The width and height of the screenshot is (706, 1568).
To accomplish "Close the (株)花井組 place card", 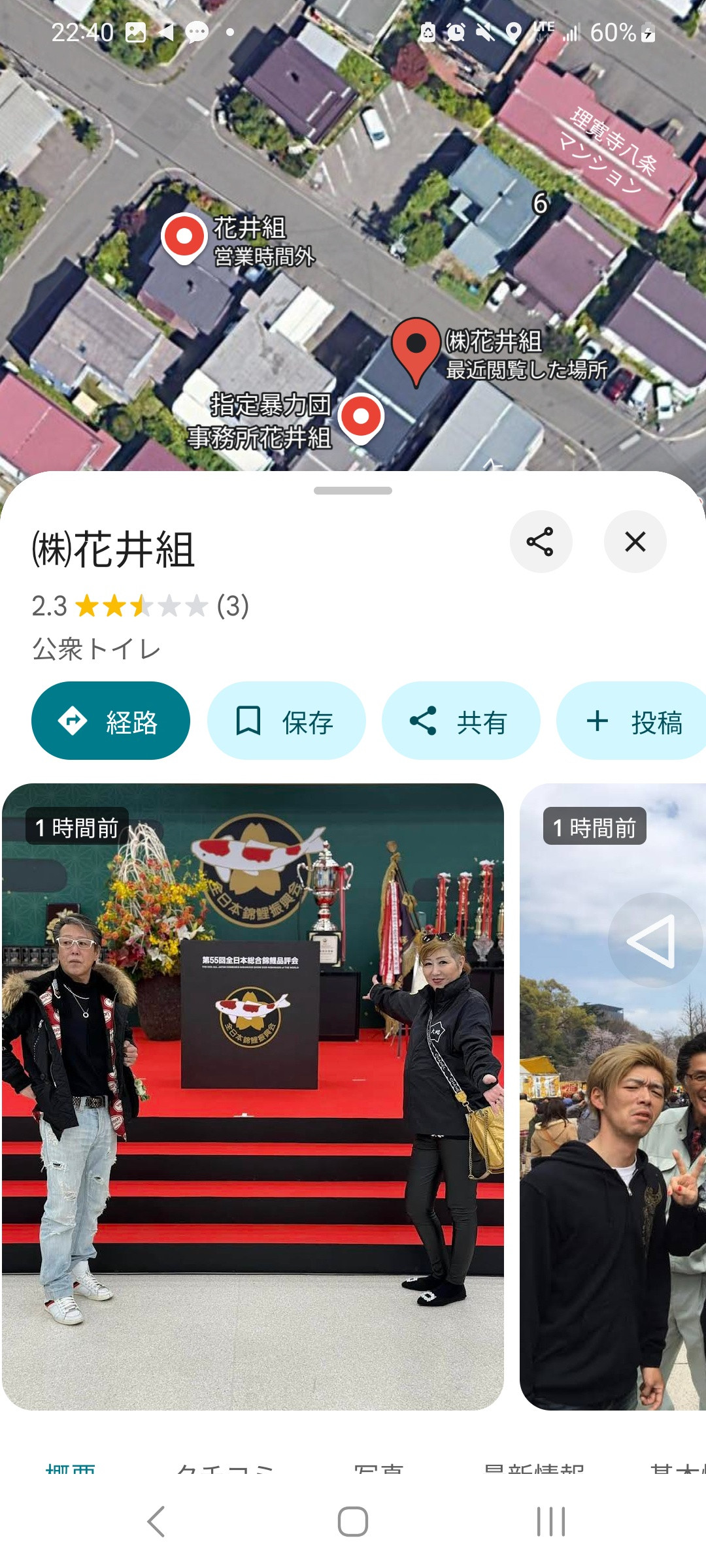I will (x=635, y=542).
